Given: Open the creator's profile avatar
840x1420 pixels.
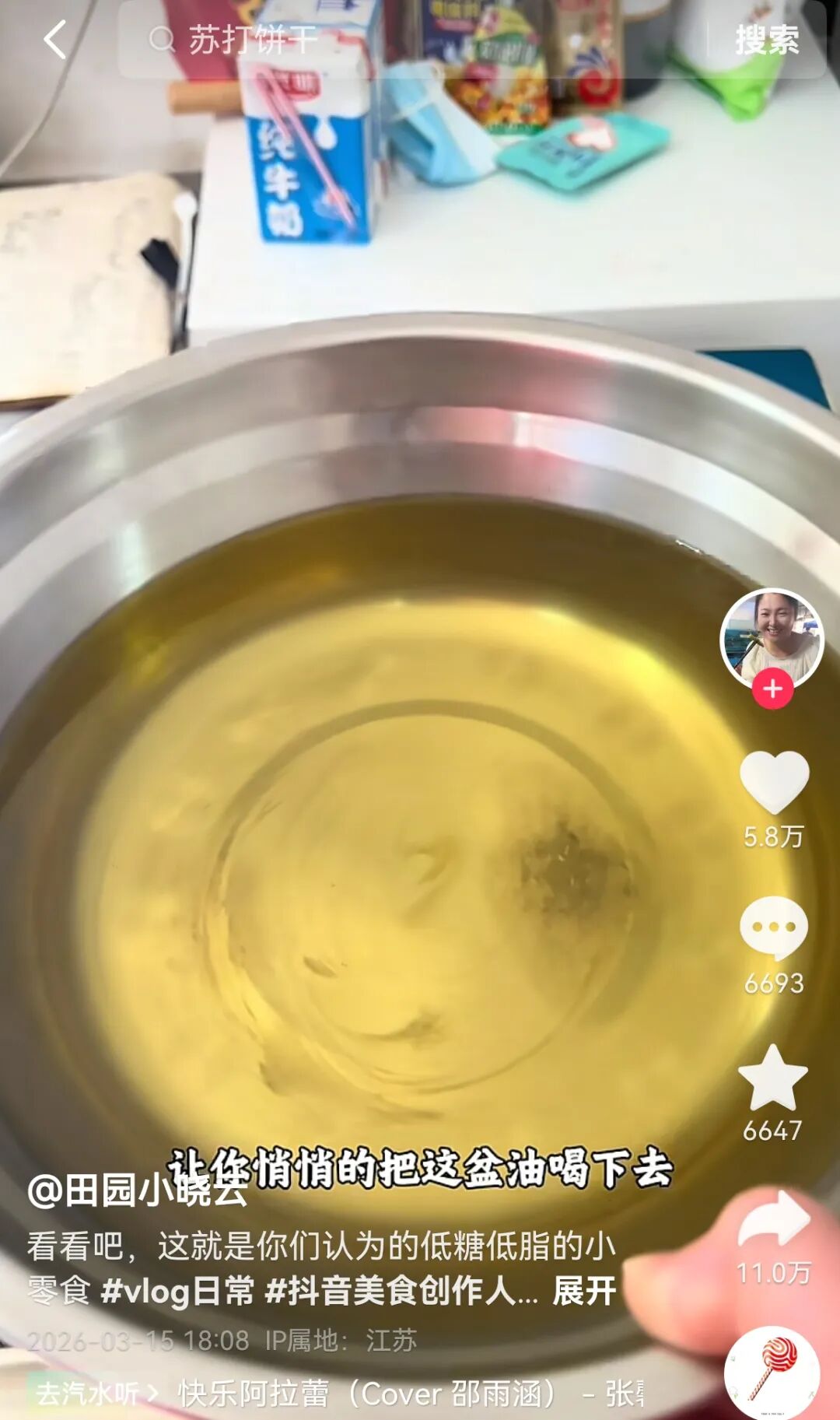Looking at the screenshot, I should (x=772, y=636).
